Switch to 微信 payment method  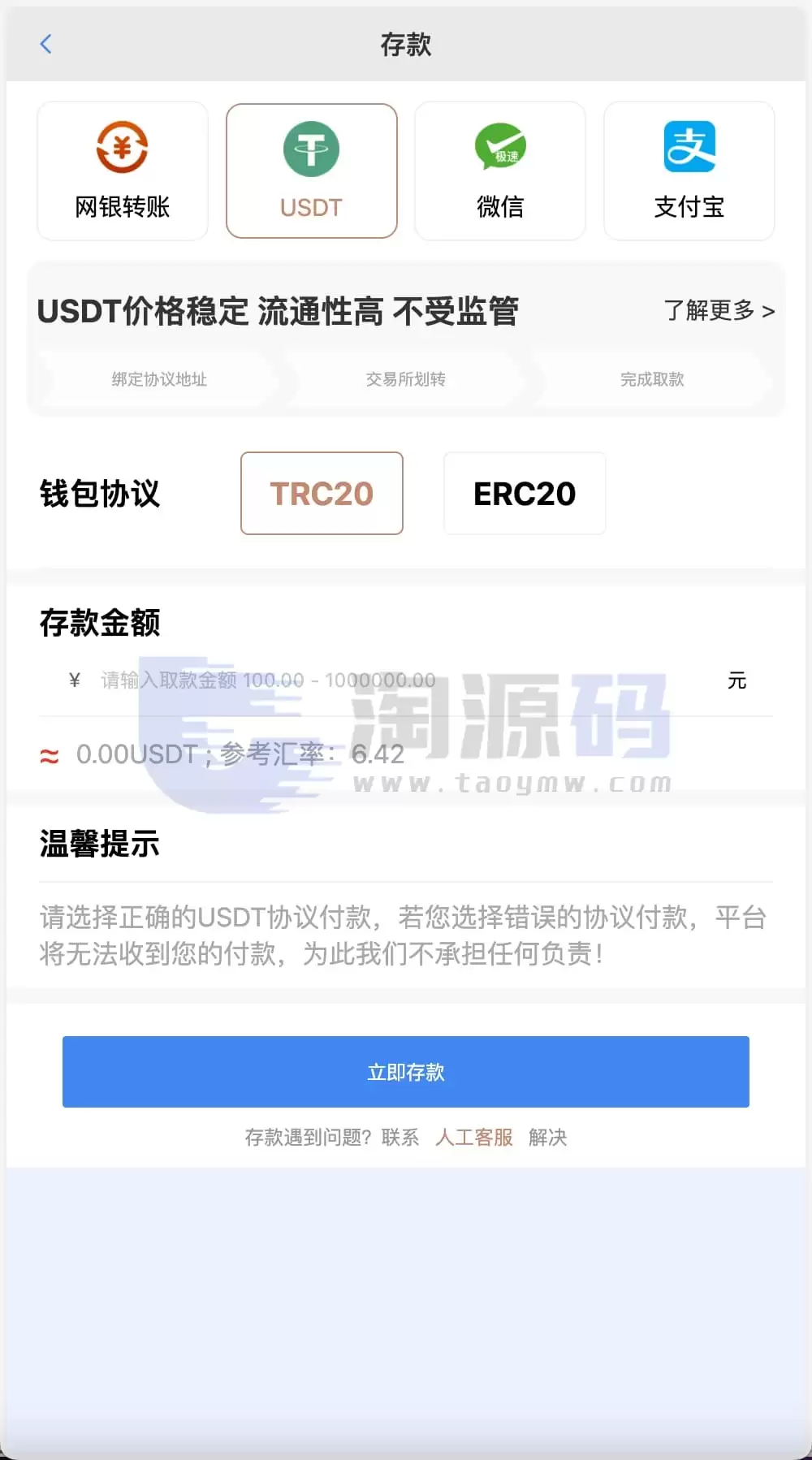[500, 171]
